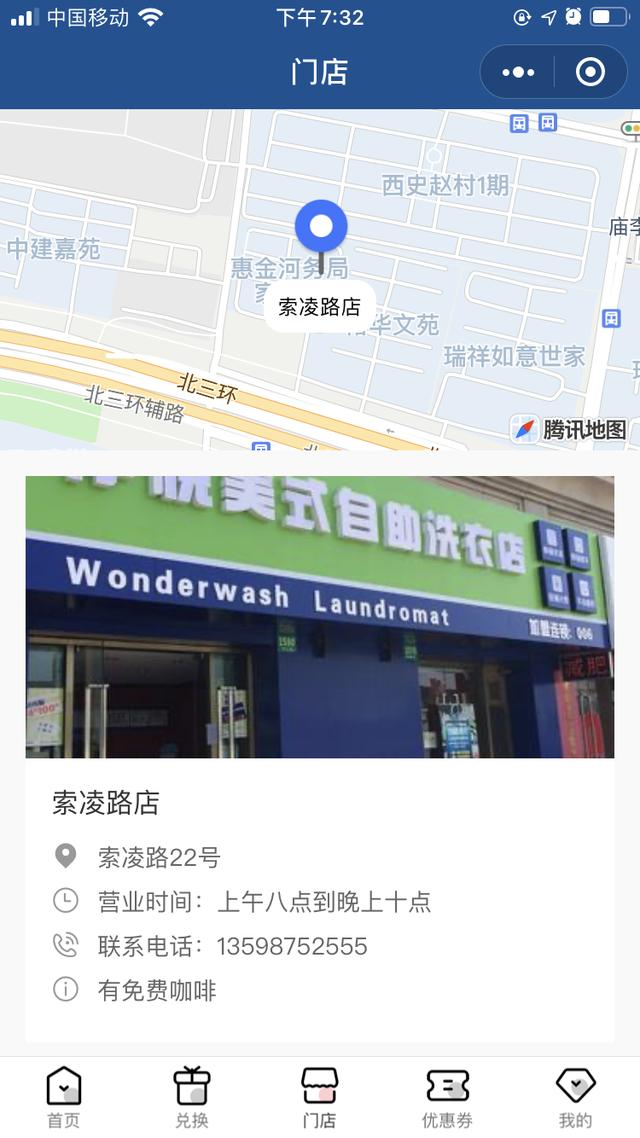Tap the 索凌路店 map marker
The height and width of the screenshot is (1138, 640).
[x=320, y=228]
